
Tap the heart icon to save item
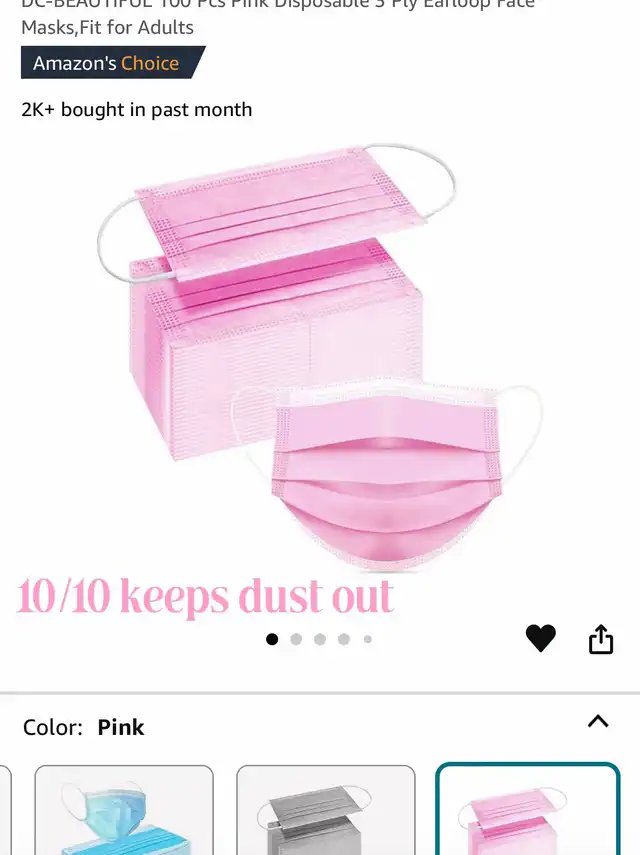540,638
